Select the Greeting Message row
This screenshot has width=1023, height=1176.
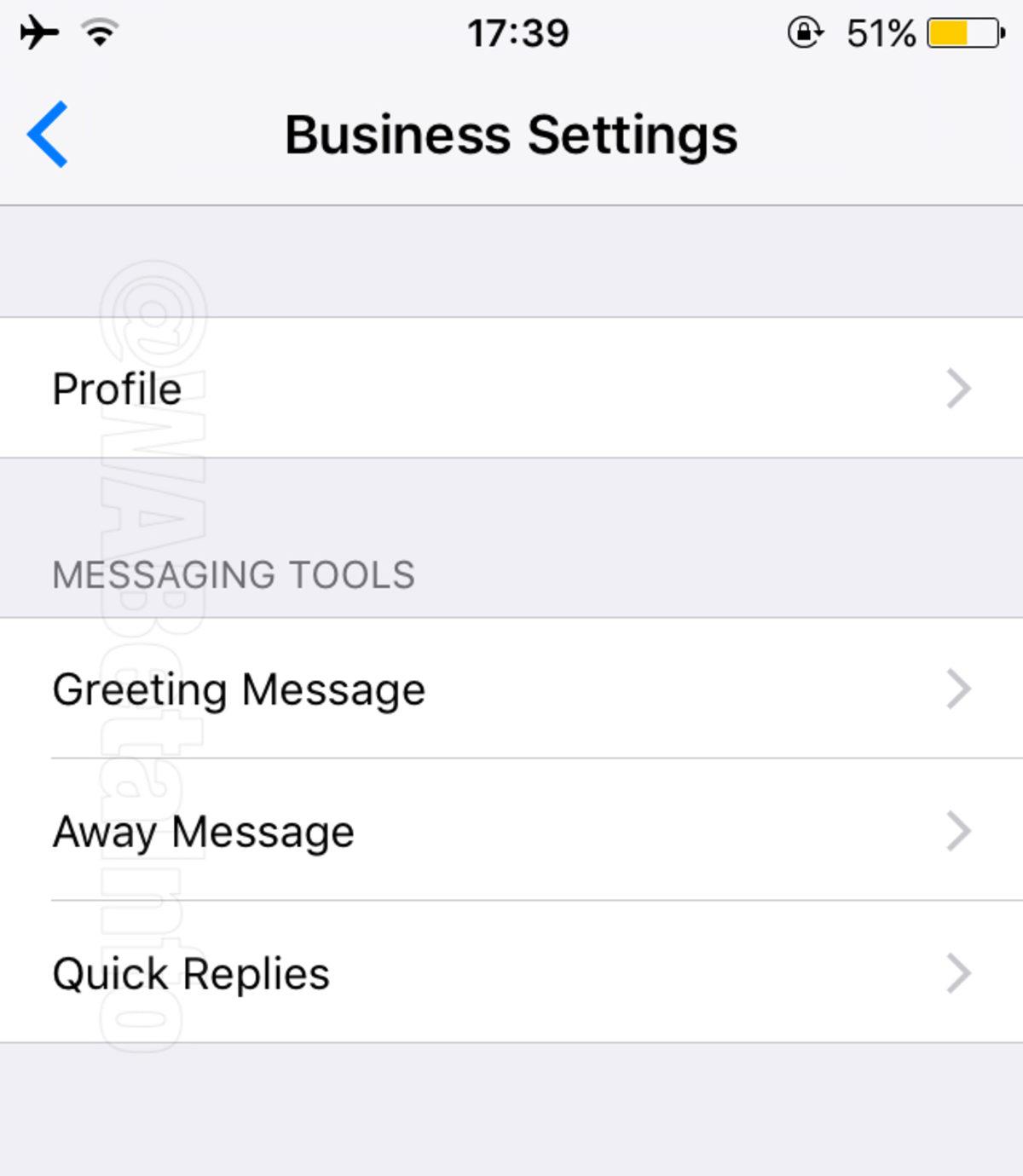(x=511, y=689)
